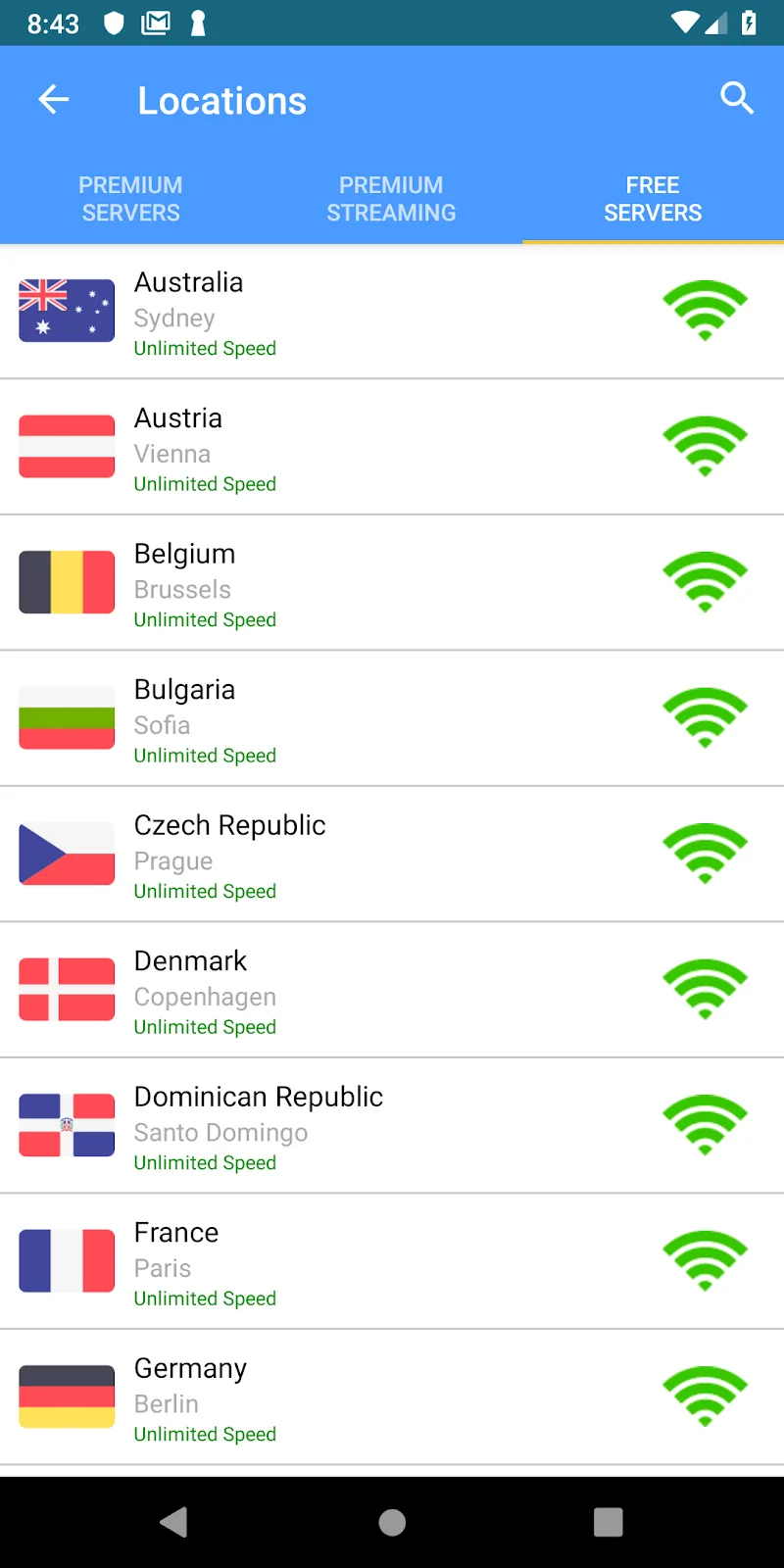784x1568 pixels.
Task: Connect to the France Paris server
Action: [x=392, y=1262]
